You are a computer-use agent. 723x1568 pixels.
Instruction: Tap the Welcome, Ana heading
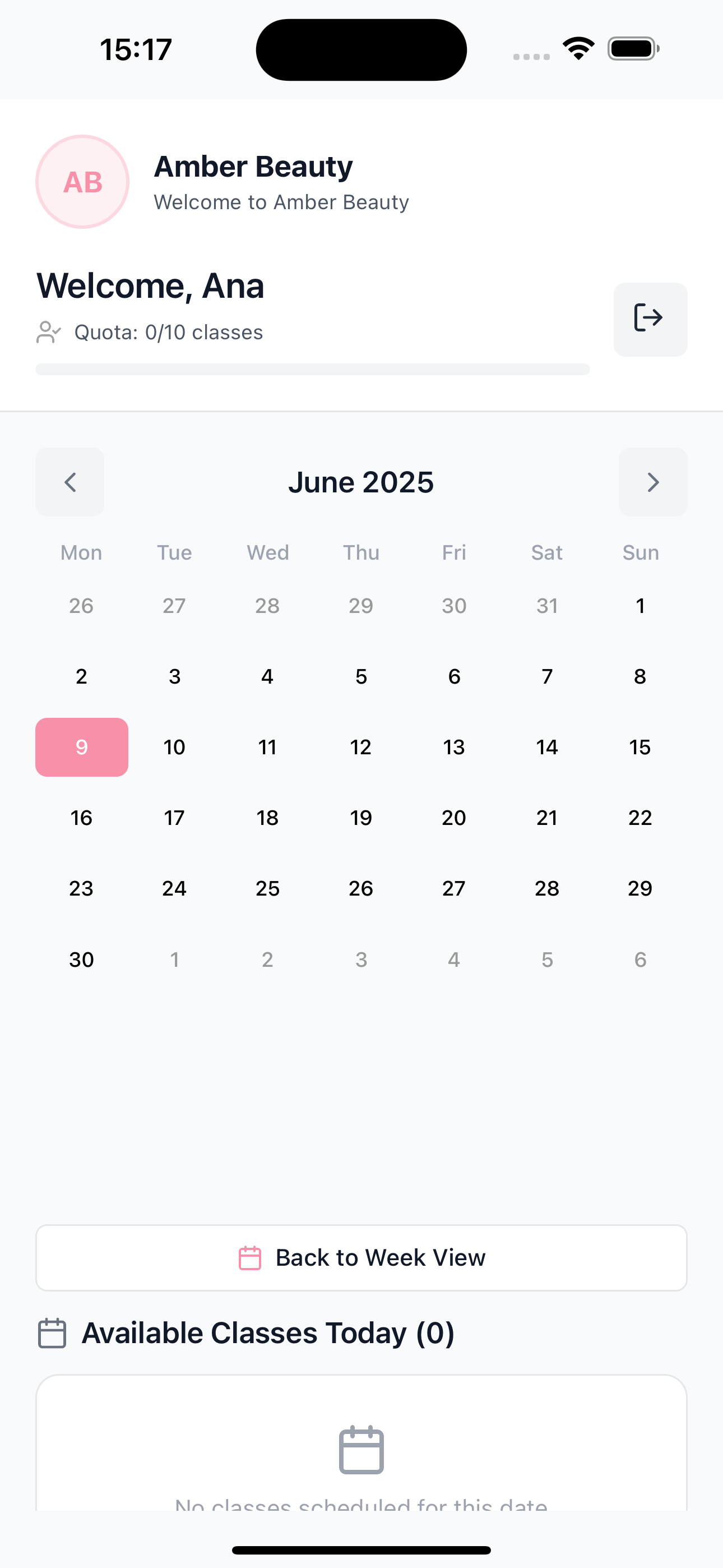pyautogui.click(x=150, y=285)
